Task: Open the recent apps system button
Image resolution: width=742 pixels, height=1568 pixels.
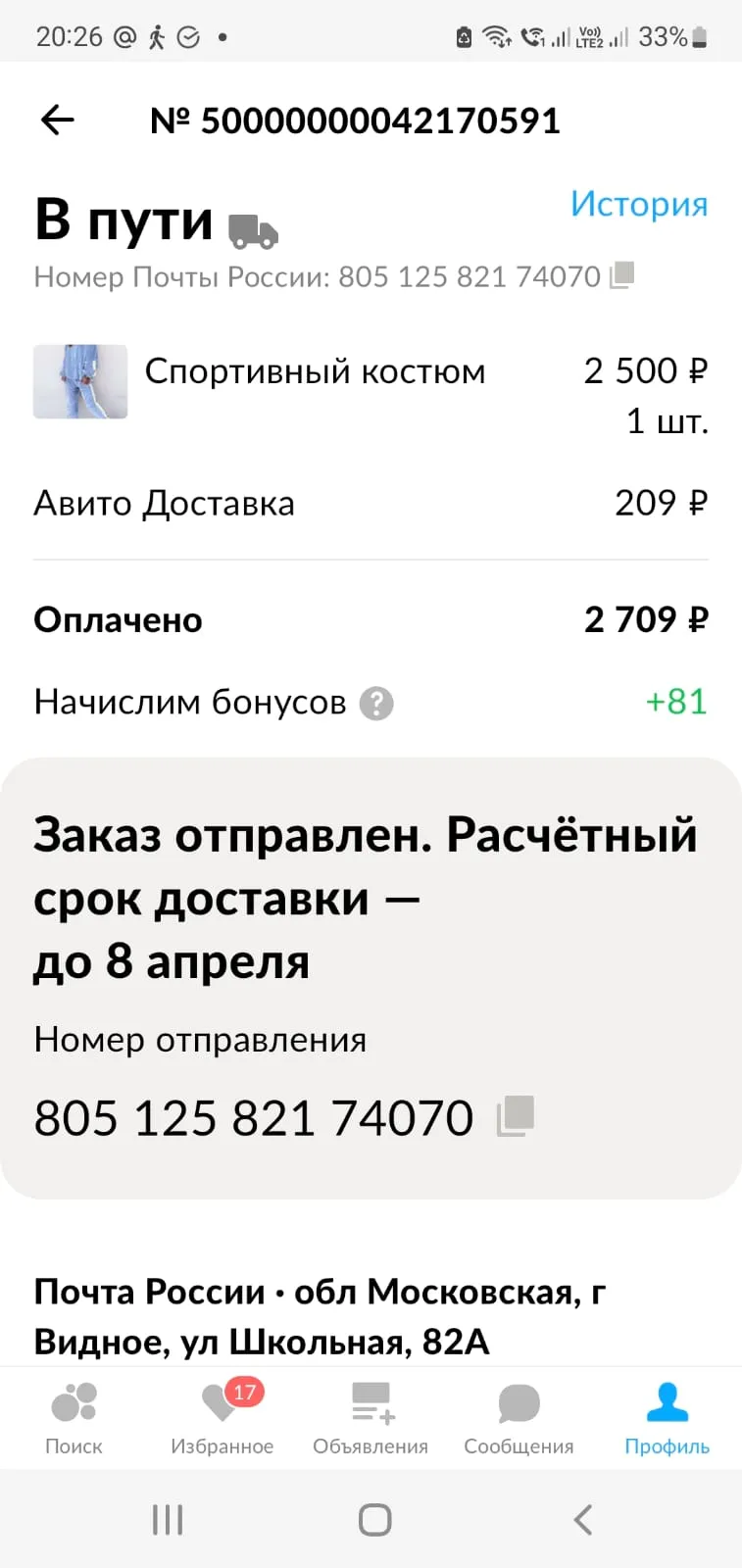Action: 168,1520
